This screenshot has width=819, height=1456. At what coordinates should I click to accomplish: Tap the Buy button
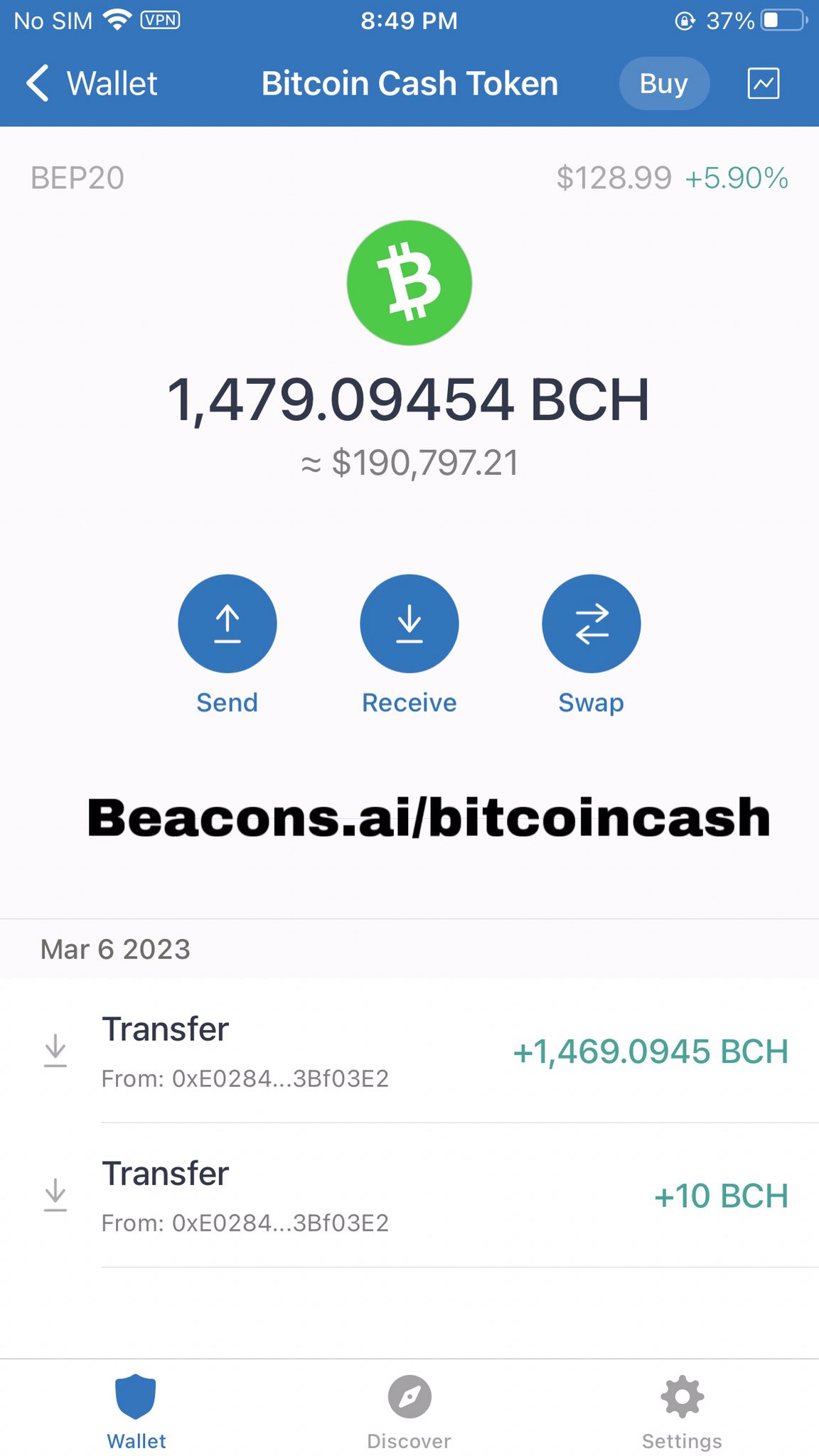coord(663,84)
